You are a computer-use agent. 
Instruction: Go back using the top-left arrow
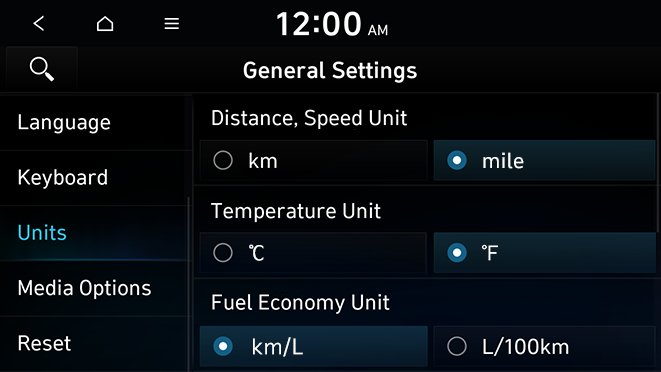point(39,24)
